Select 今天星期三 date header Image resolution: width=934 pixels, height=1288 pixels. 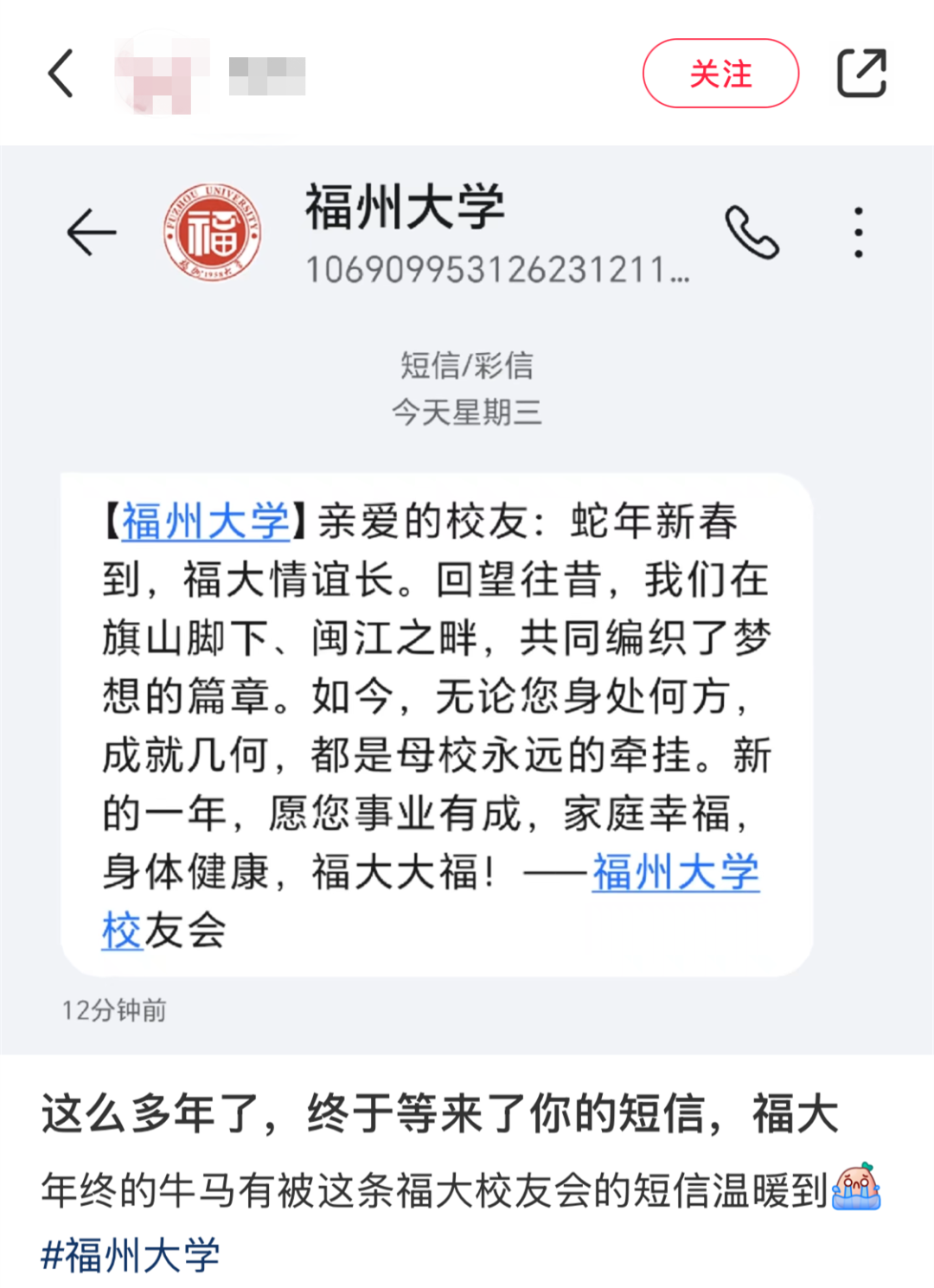(x=467, y=413)
